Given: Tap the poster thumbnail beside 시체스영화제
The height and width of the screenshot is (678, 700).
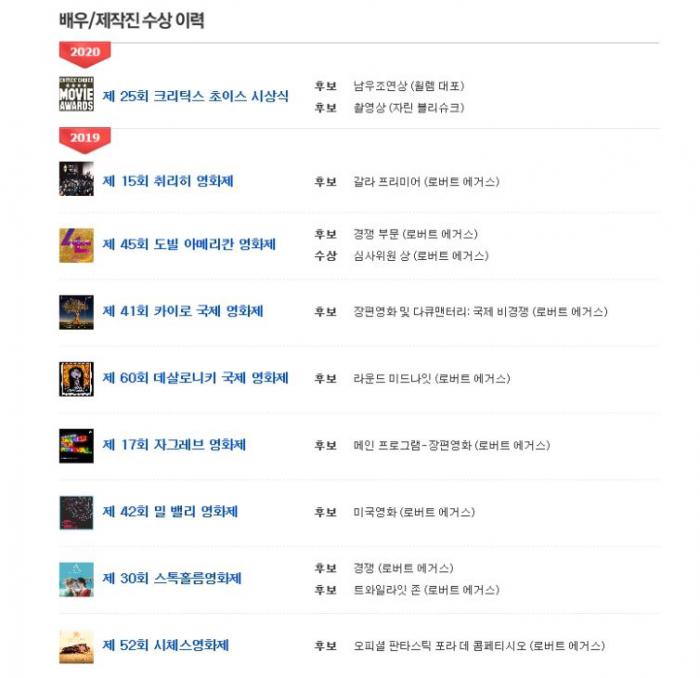Looking at the screenshot, I should 76,646.
